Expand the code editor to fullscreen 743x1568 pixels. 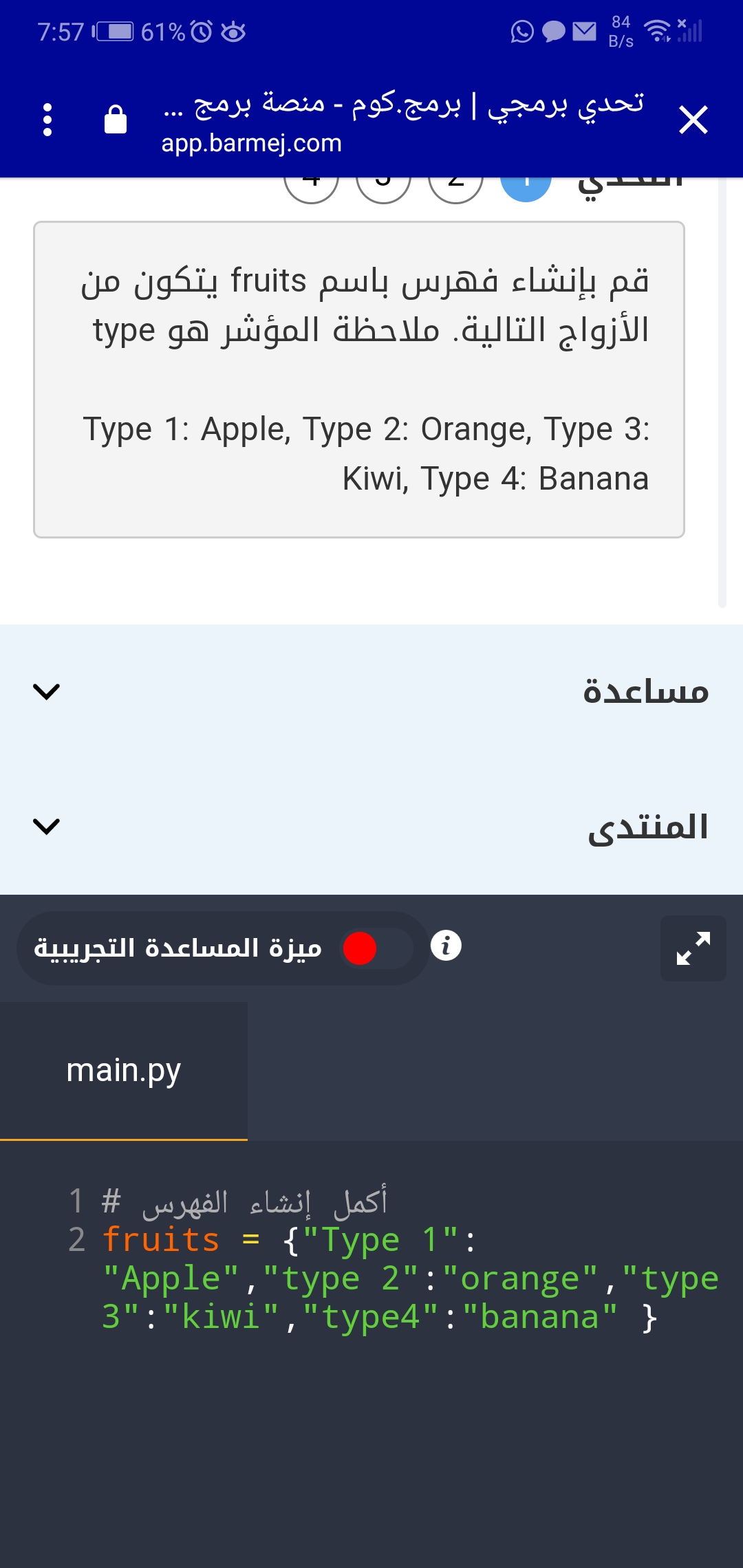coord(693,948)
